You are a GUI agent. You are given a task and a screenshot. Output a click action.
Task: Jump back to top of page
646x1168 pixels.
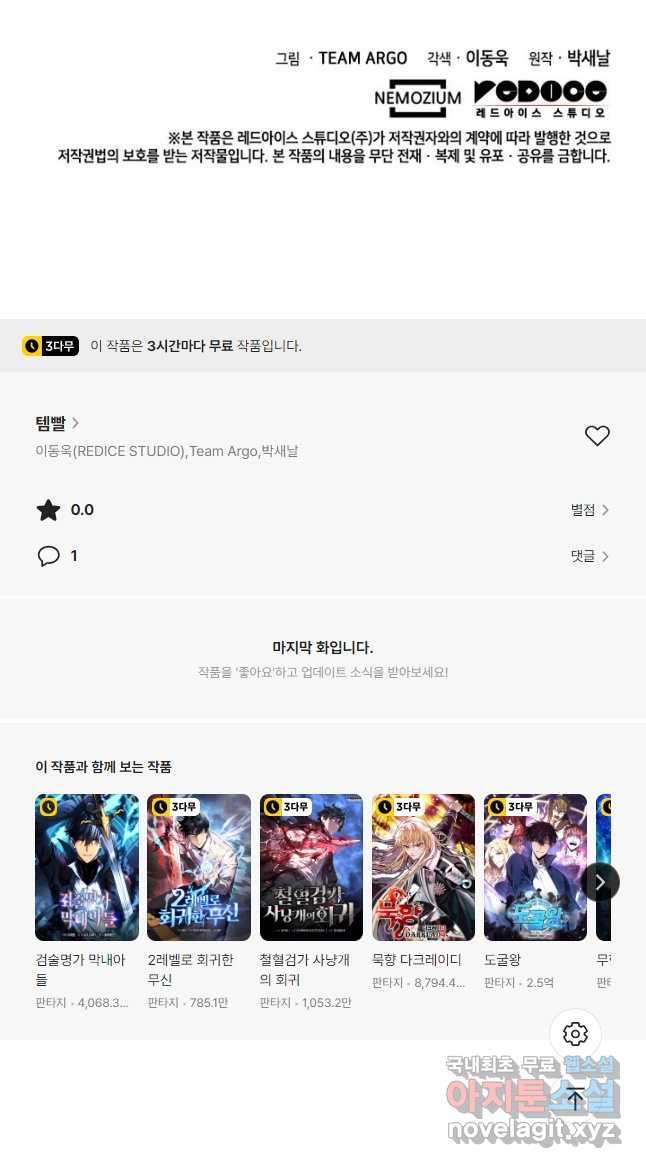[576, 1098]
